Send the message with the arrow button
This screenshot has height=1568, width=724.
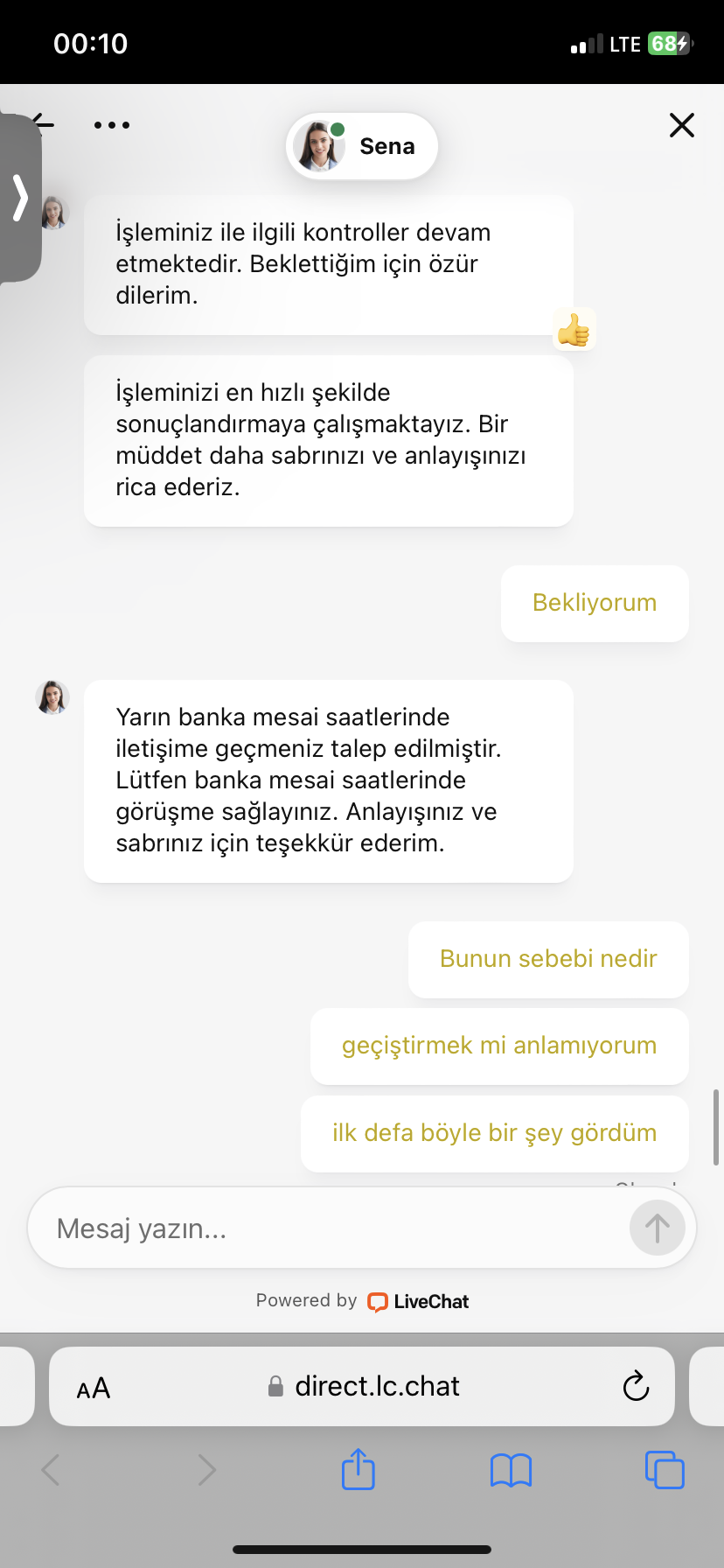click(x=657, y=1228)
